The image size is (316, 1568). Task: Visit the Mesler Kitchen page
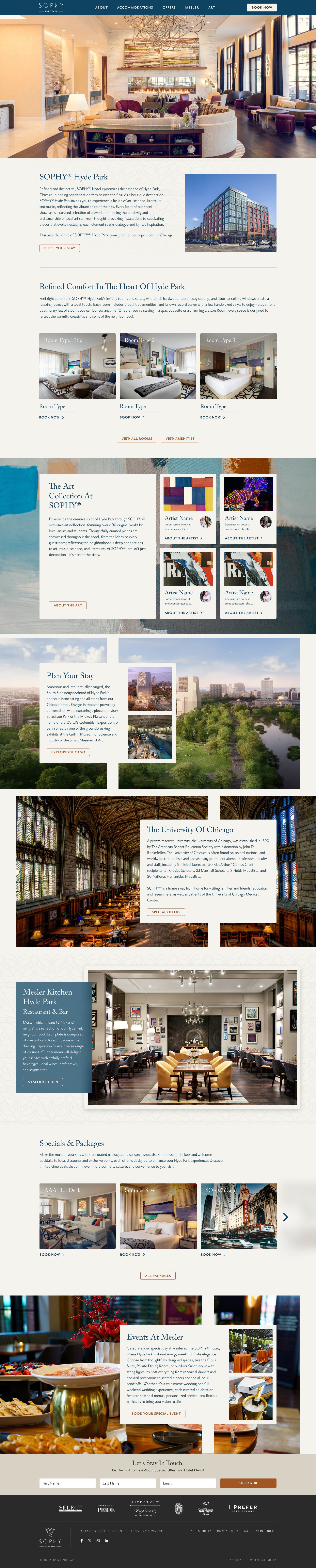tap(43, 1082)
